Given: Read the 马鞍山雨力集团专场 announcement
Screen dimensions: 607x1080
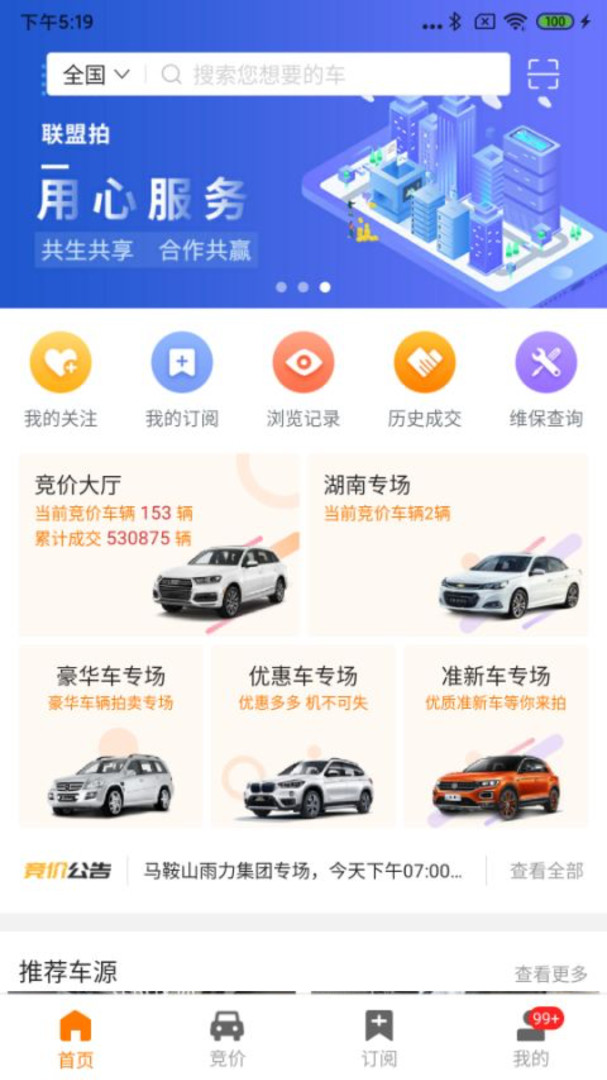Looking at the screenshot, I should (x=304, y=871).
